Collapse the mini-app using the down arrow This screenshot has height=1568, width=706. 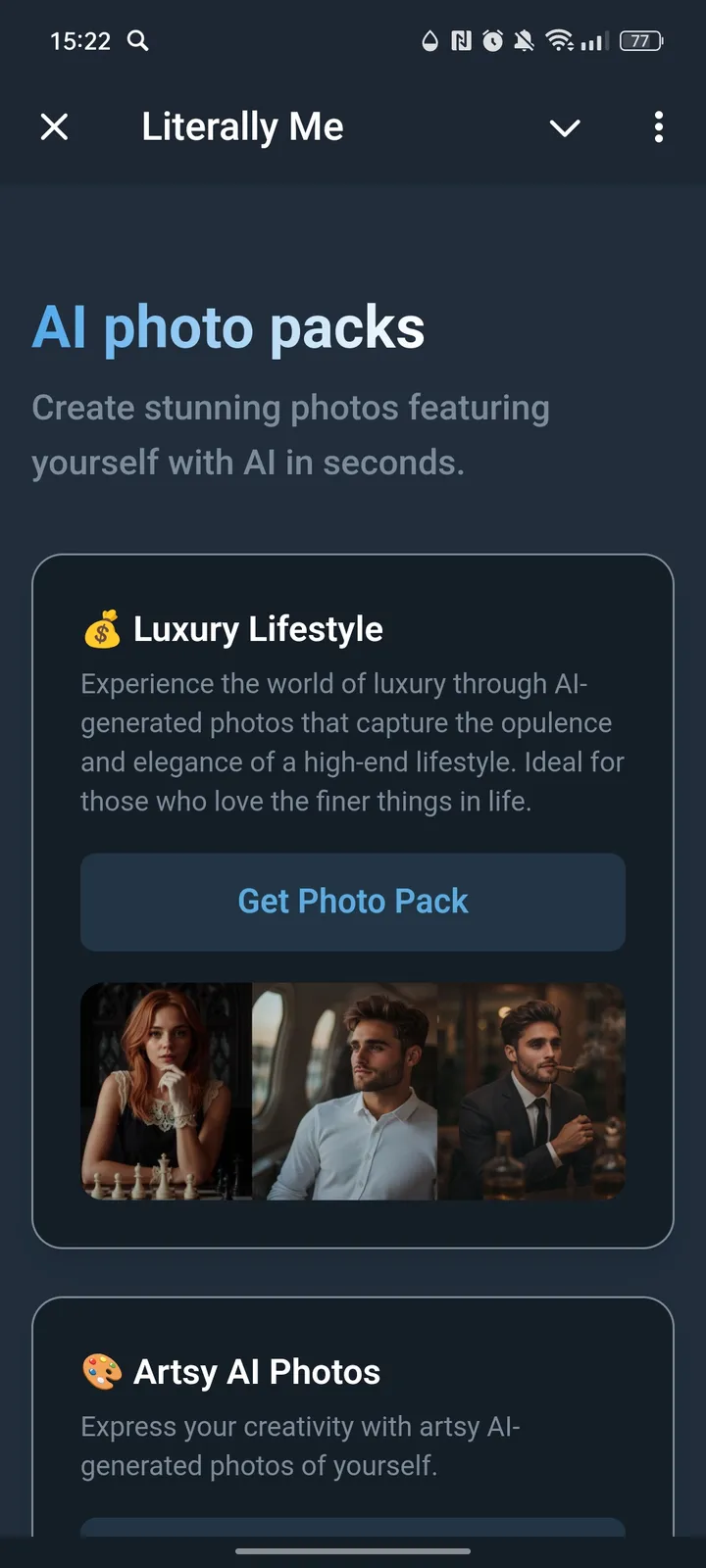tap(565, 127)
